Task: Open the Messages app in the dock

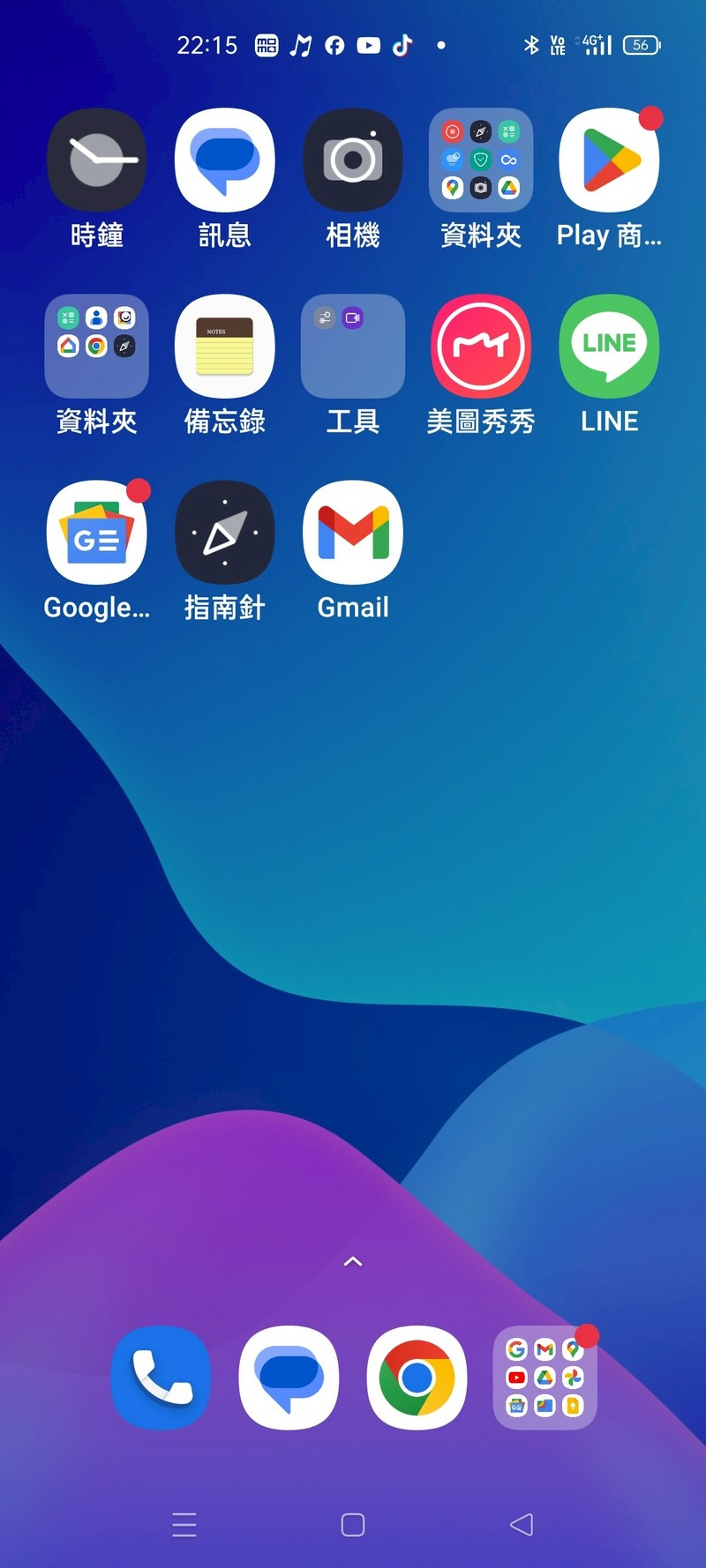Action: click(289, 1377)
